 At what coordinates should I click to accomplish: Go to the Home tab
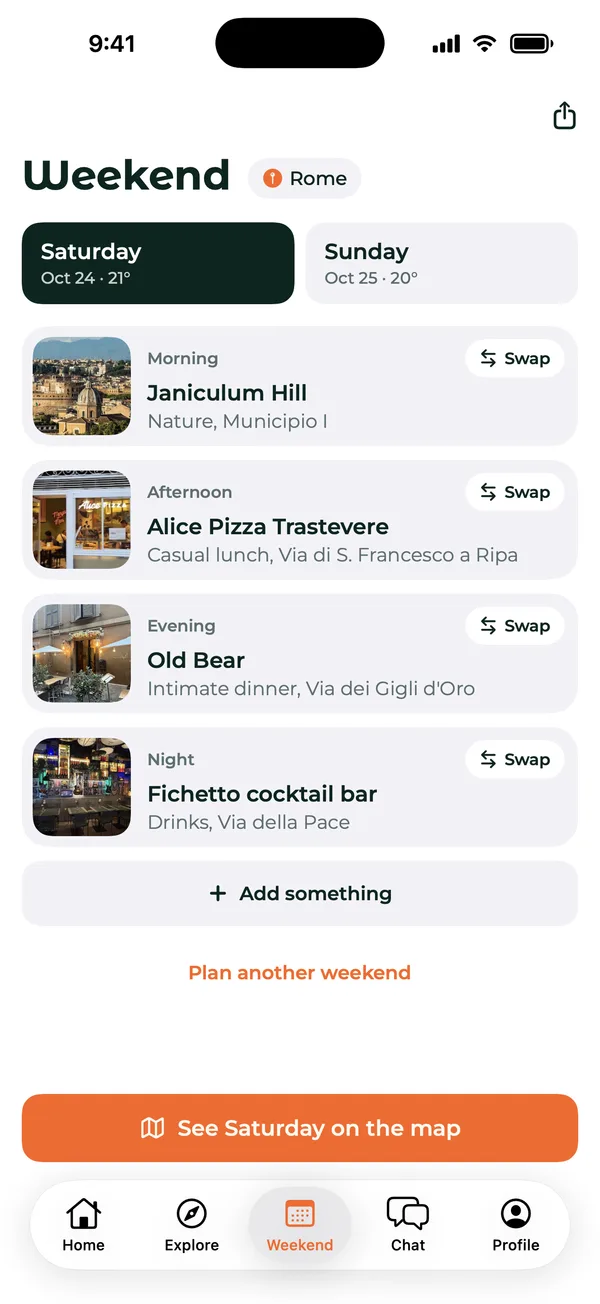84,1226
